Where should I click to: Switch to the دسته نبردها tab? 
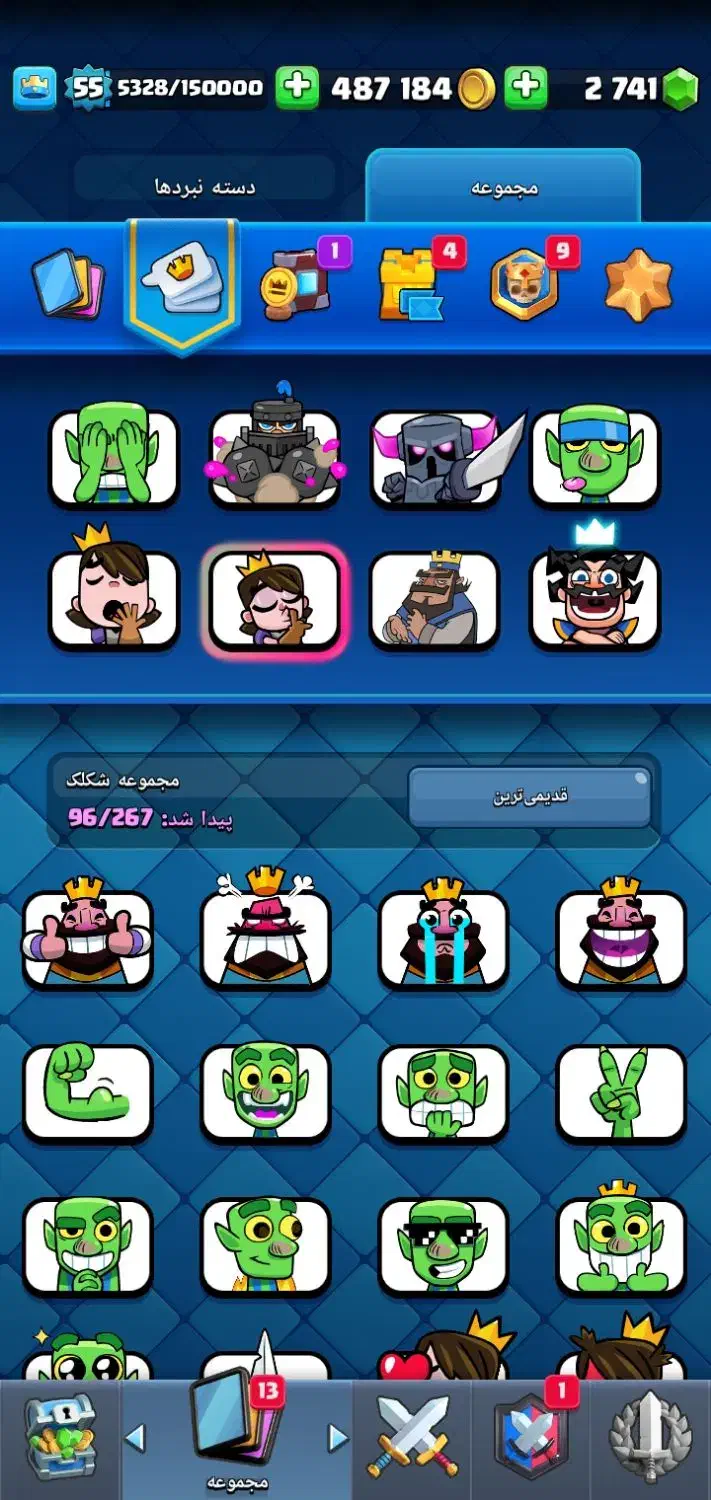point(205,187)
